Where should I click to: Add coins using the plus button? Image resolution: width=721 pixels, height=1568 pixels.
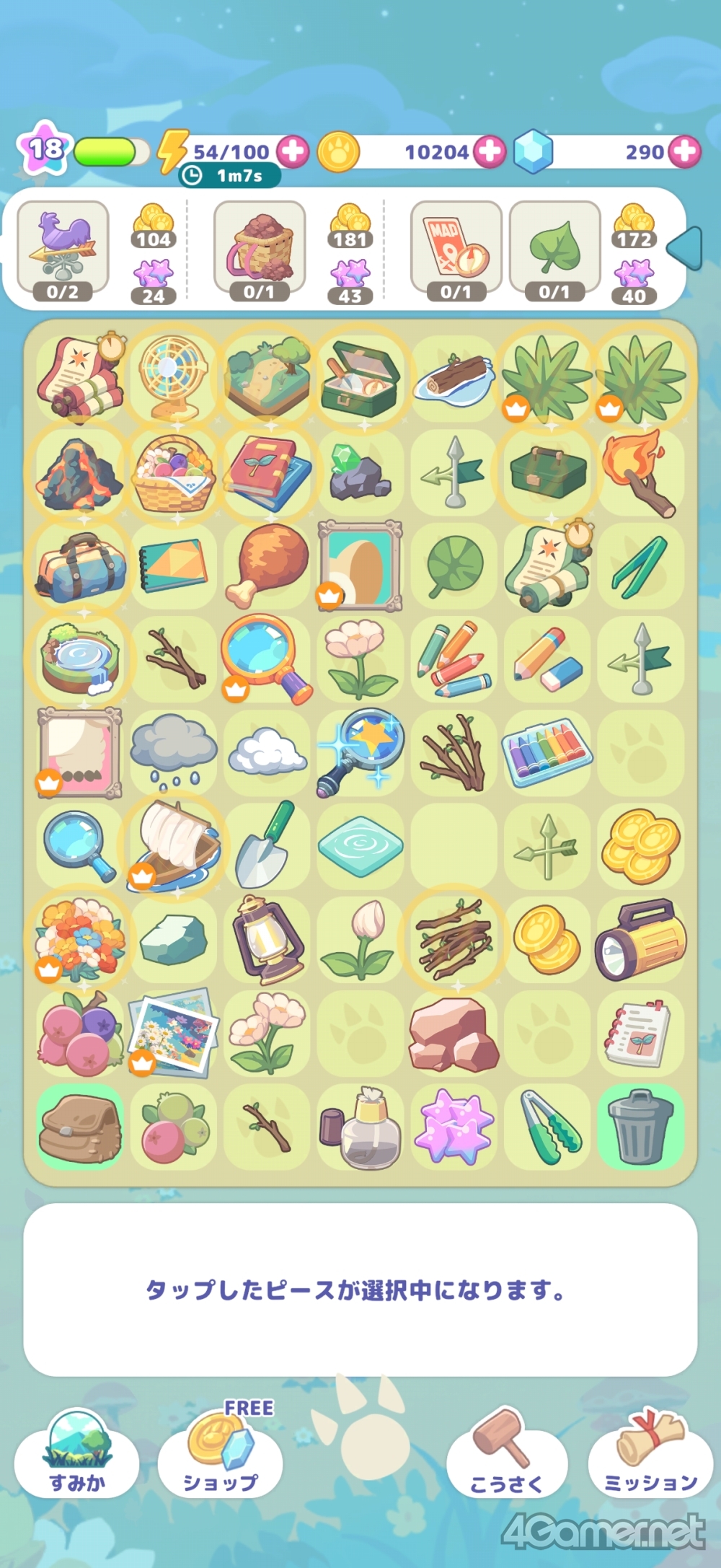pos(490,151)
